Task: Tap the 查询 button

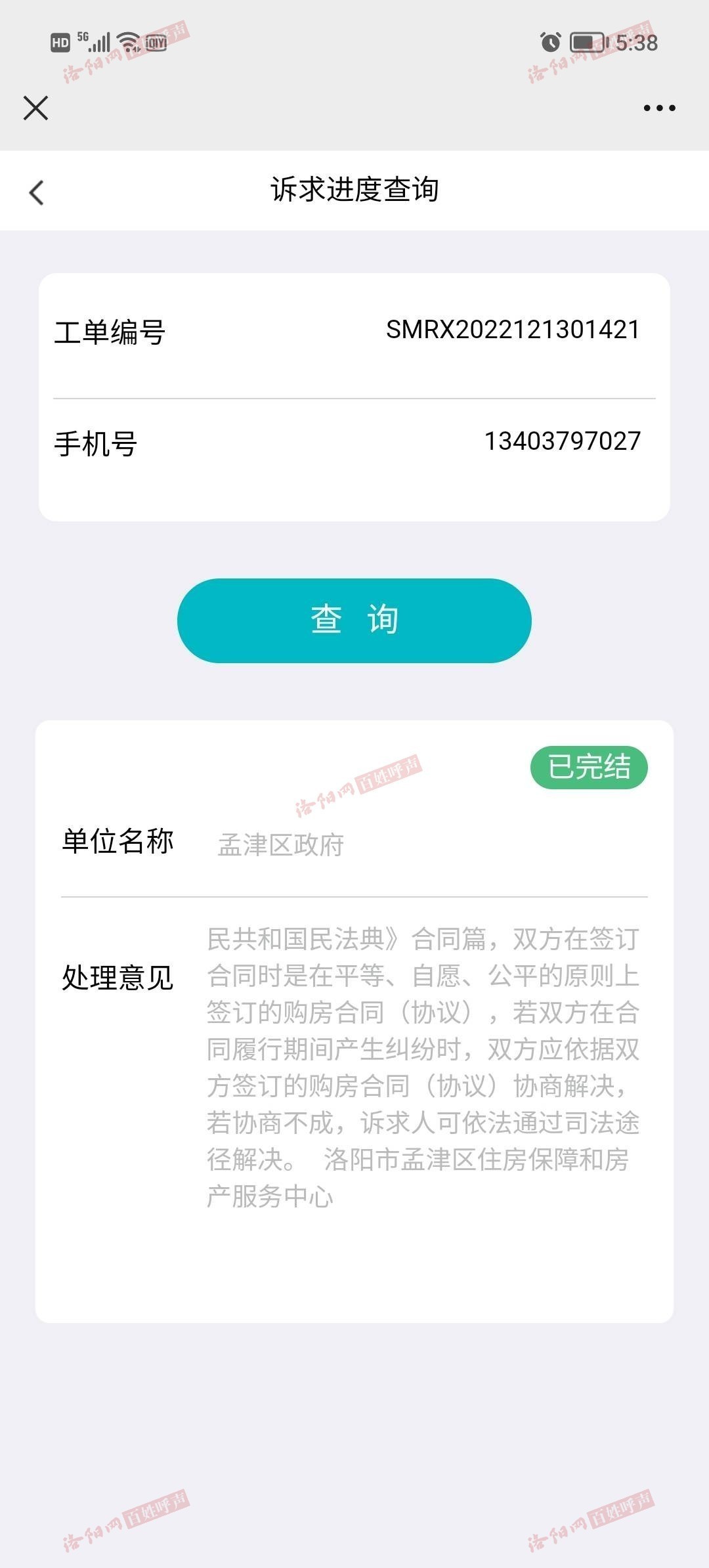Action: 354,621
